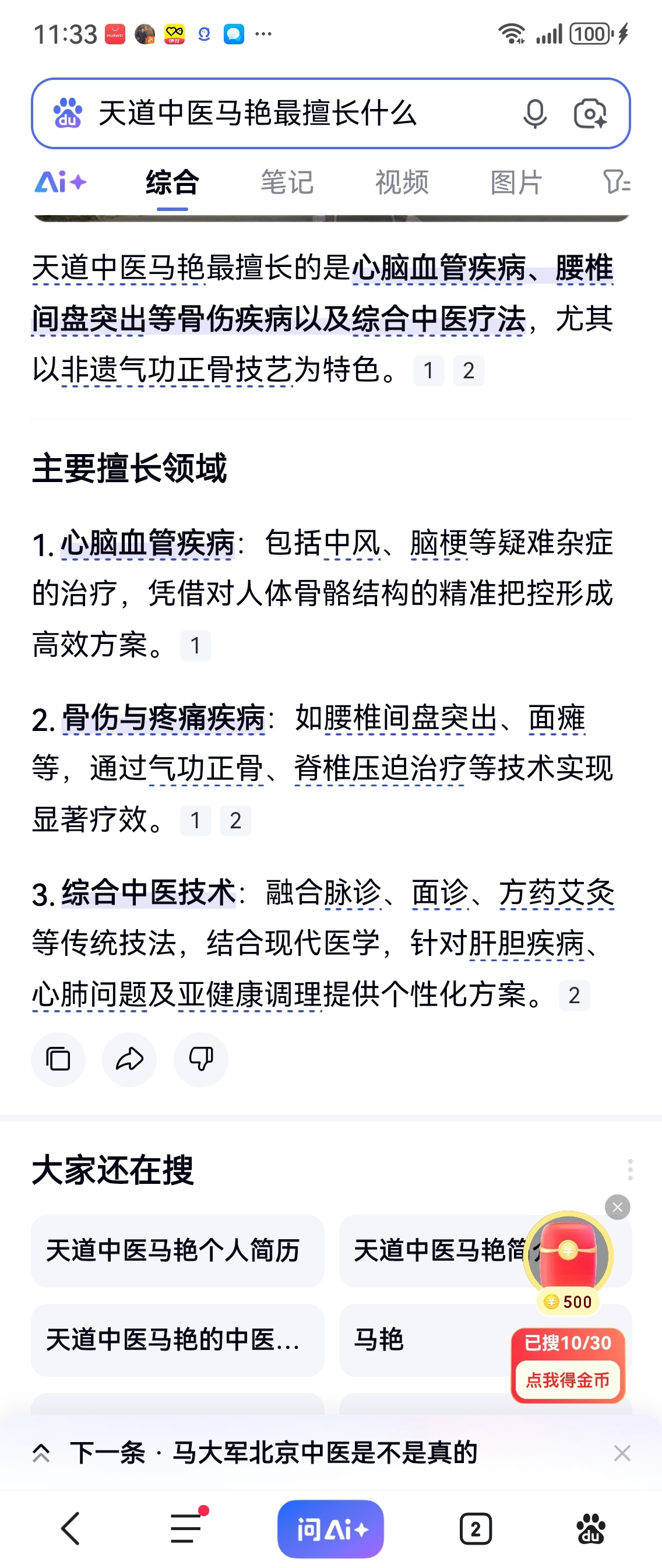Screen dimensions: 662x1568
Task: Open options for 大家还在搜 section
Action: coord(630,1169)
